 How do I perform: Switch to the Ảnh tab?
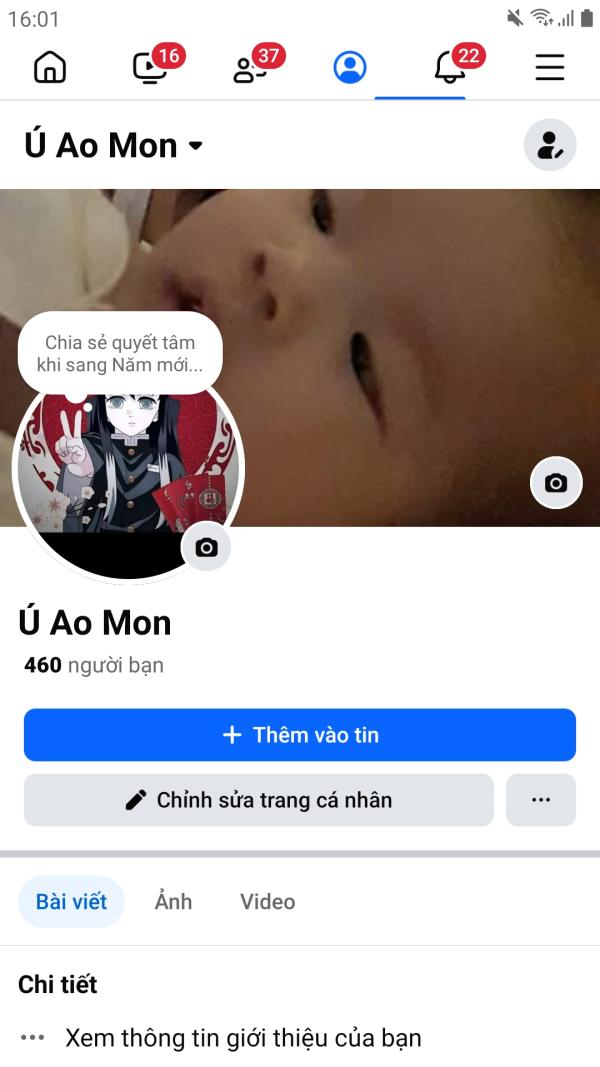[173, 902]
